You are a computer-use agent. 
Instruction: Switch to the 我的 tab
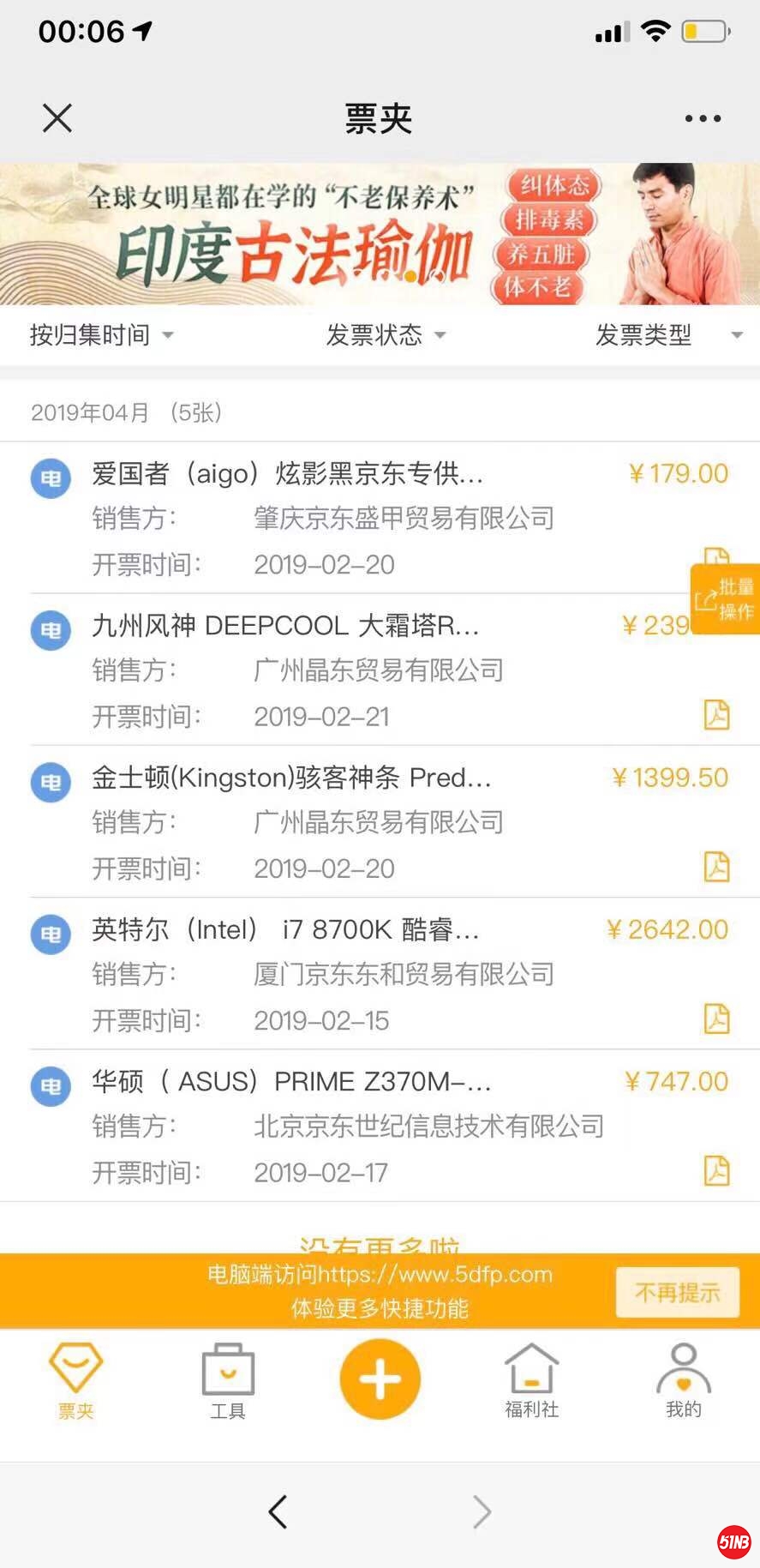tap(683, 1380)
